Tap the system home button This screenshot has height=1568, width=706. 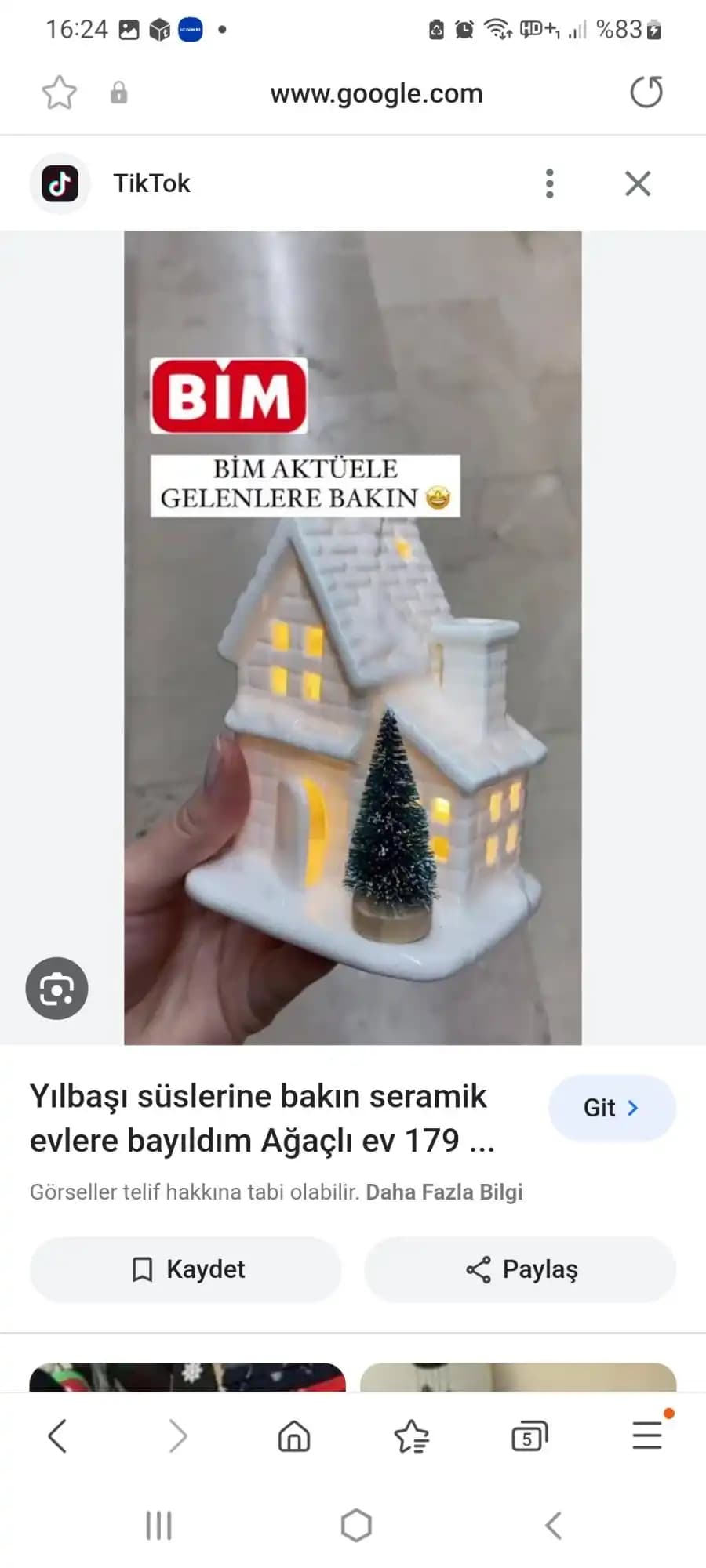tap(356, 1526)
